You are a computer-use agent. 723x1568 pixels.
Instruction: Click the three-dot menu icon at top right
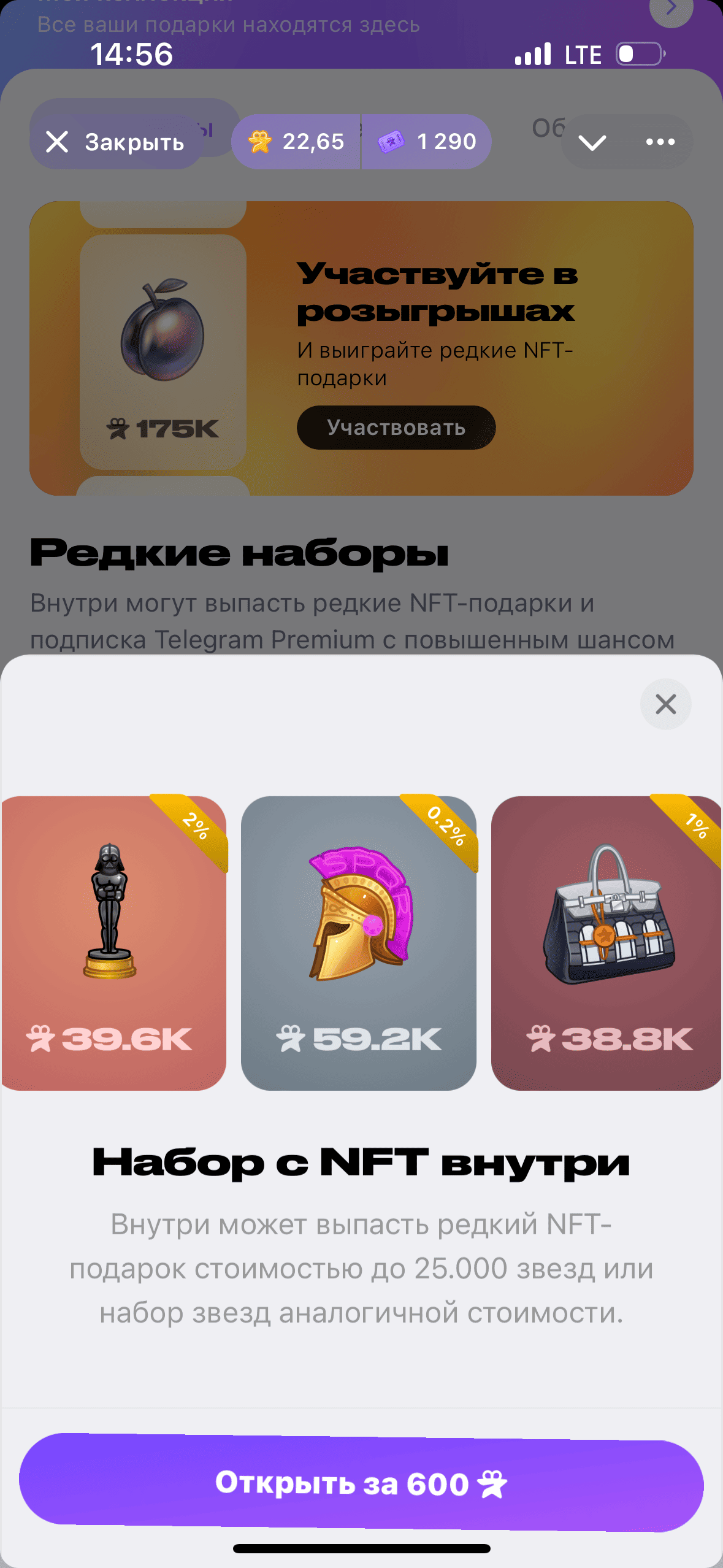pyautogui.click(x=659, y=141)
